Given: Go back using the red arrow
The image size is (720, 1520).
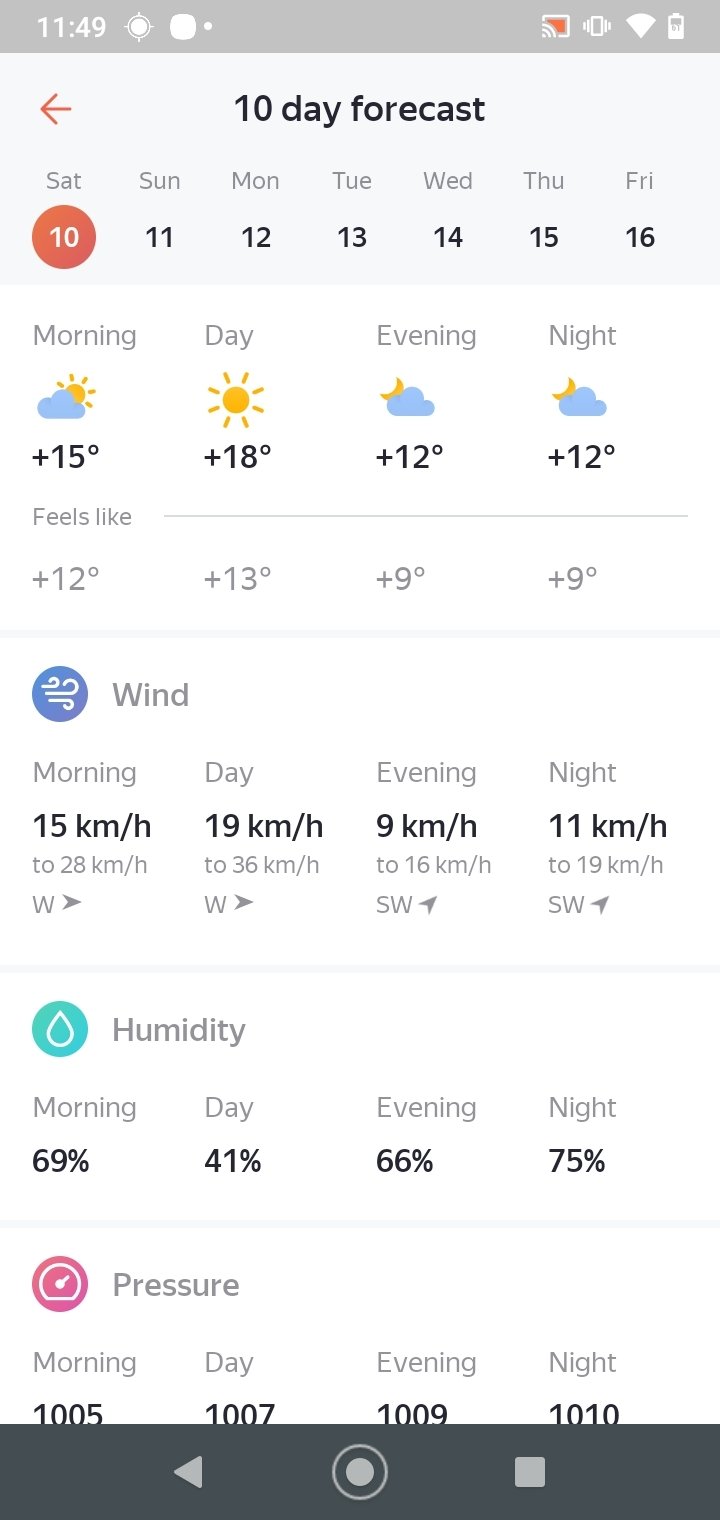Looking at the screenshot, I should pos(56,109).
